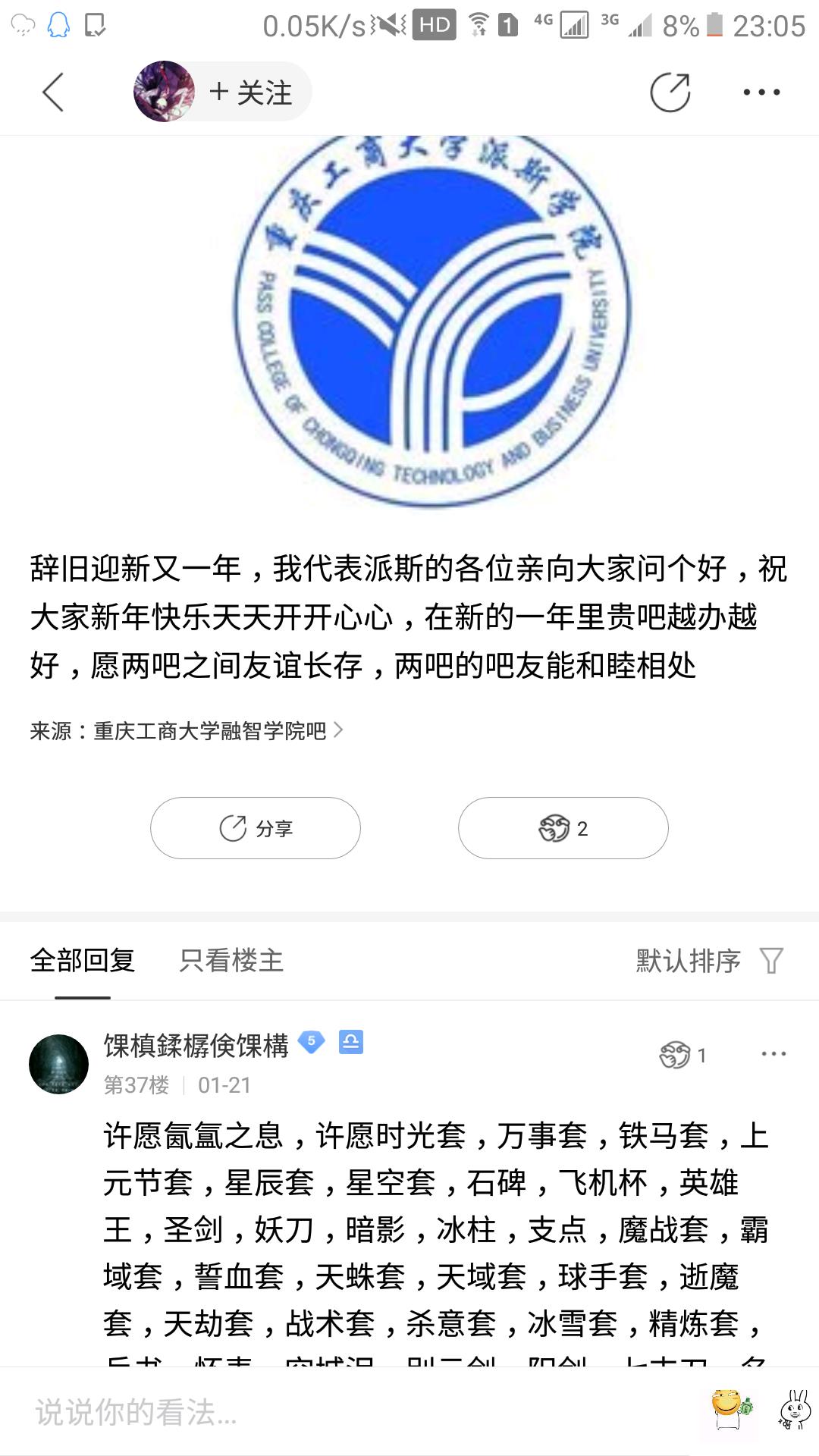Go back using the top-left arrow
The width and height of the screenshot is (819, 1456).
pyautogui.click(x=53, y=93)
